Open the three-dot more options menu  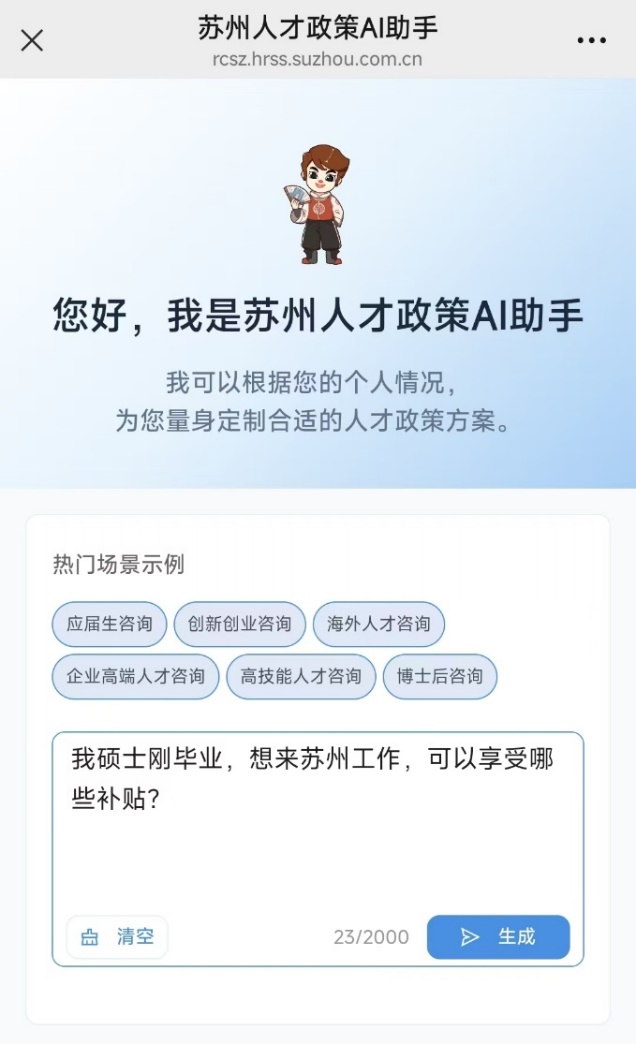(591, 40)
